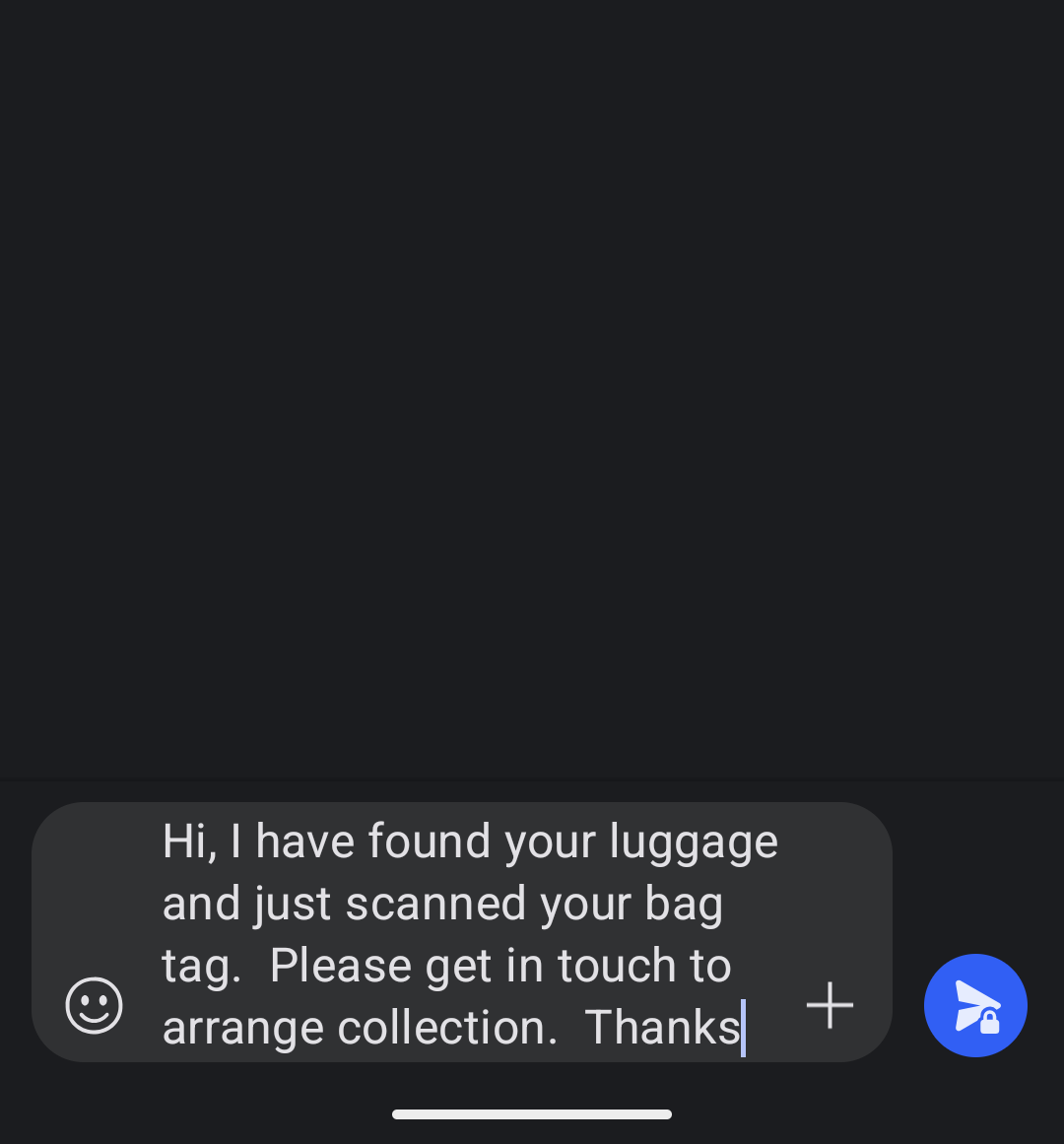1064x1144 pixels.
Task: Tap the message text field
Action: click(x=463, y=932)
